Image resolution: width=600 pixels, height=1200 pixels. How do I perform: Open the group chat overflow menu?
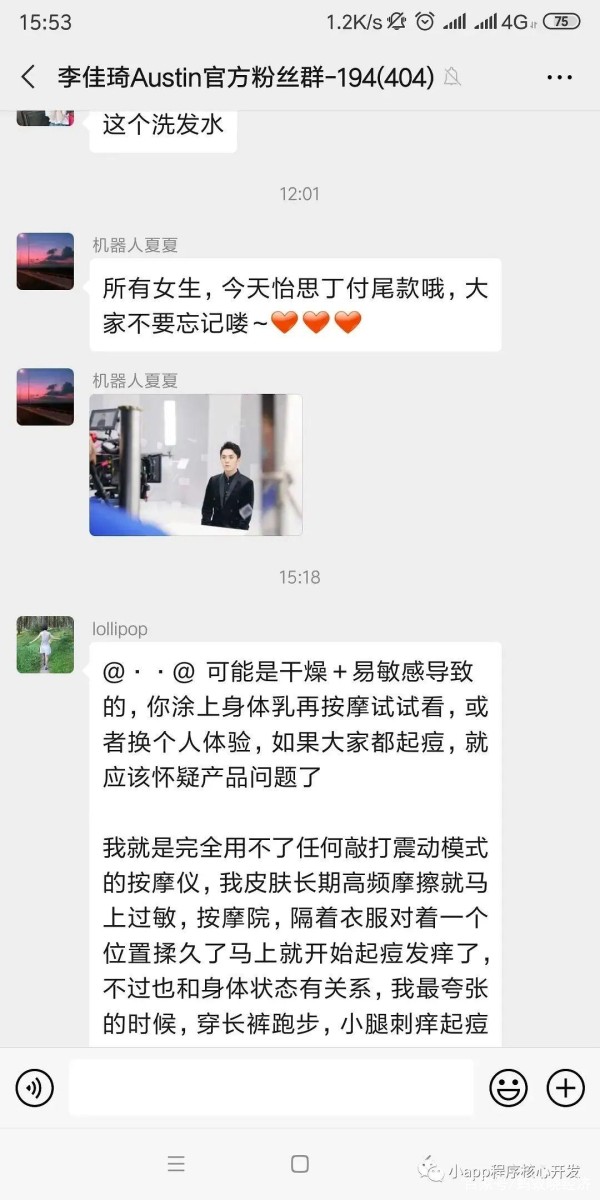point(560,77)
